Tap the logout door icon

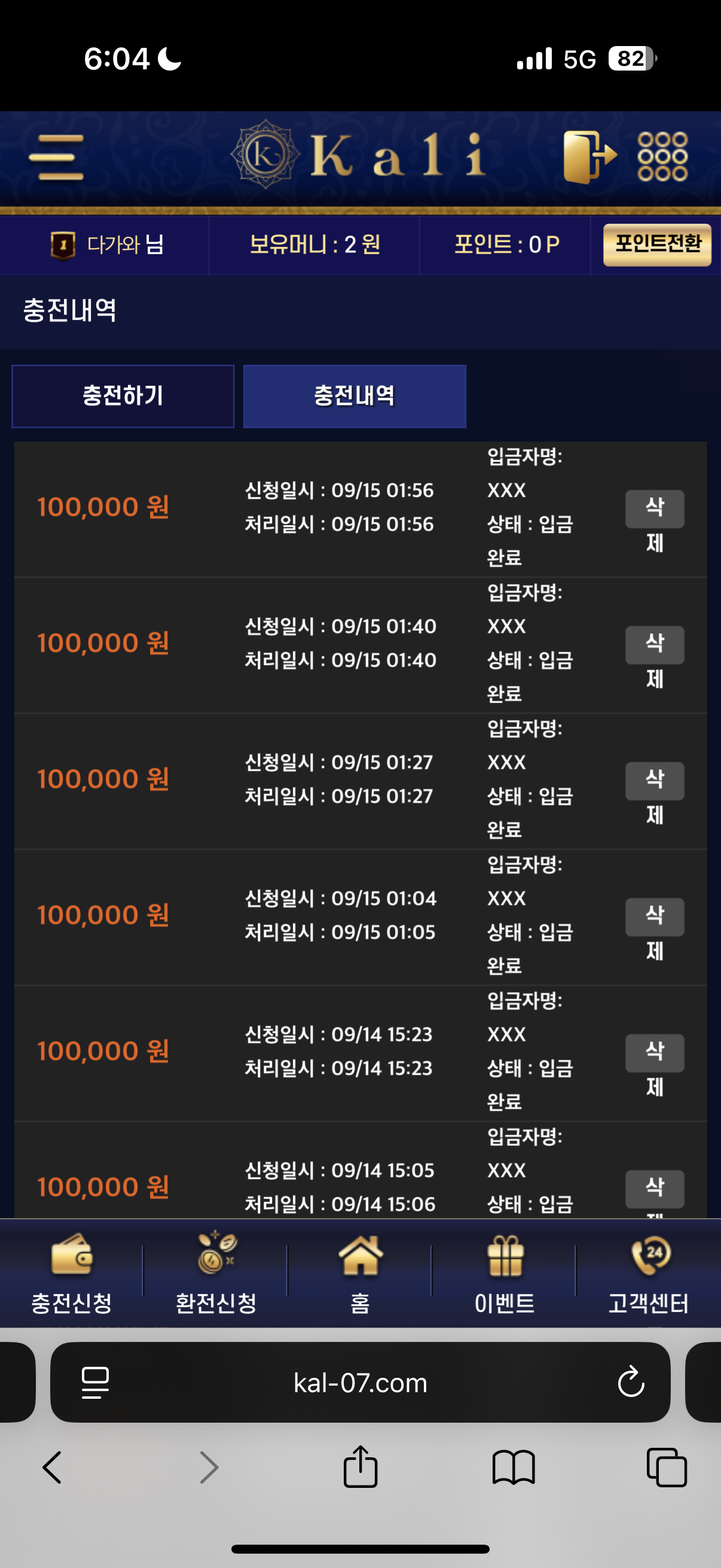coord(588,157)
